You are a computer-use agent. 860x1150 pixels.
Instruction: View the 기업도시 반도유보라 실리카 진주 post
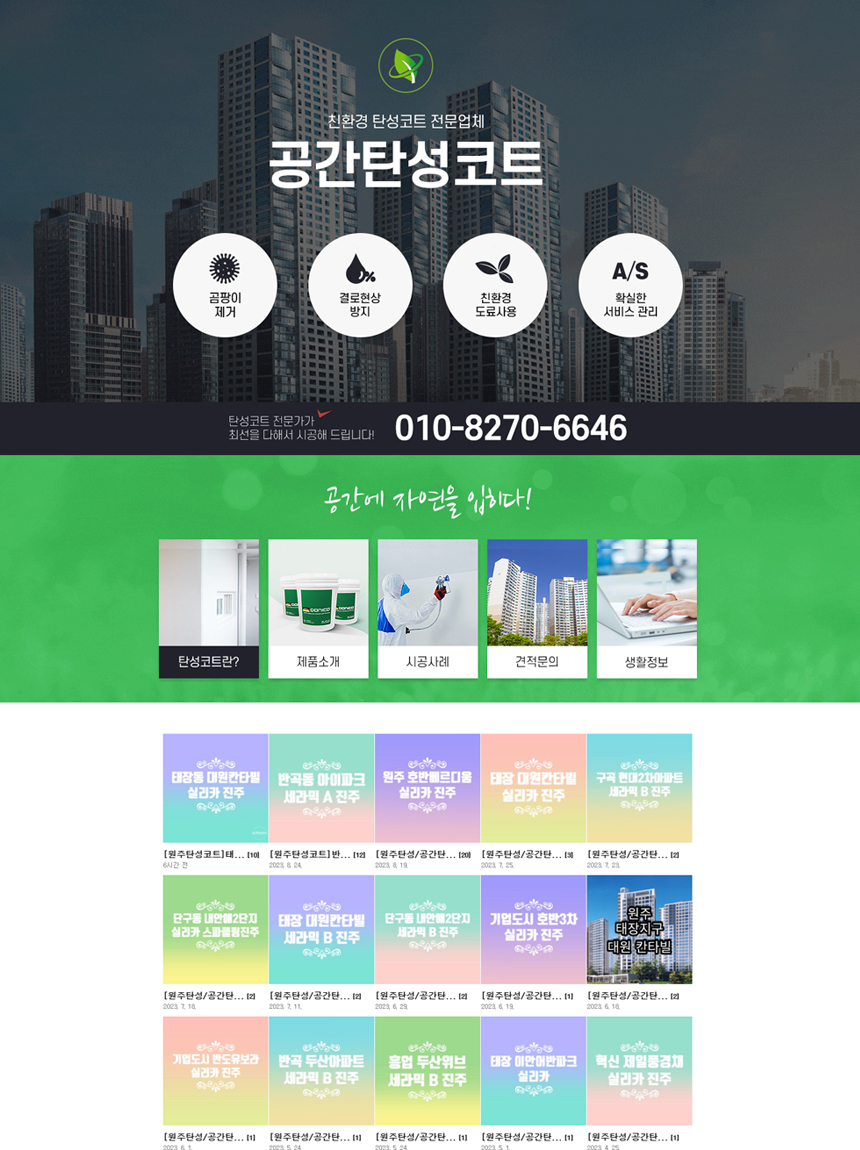[x=215, y=1071]
